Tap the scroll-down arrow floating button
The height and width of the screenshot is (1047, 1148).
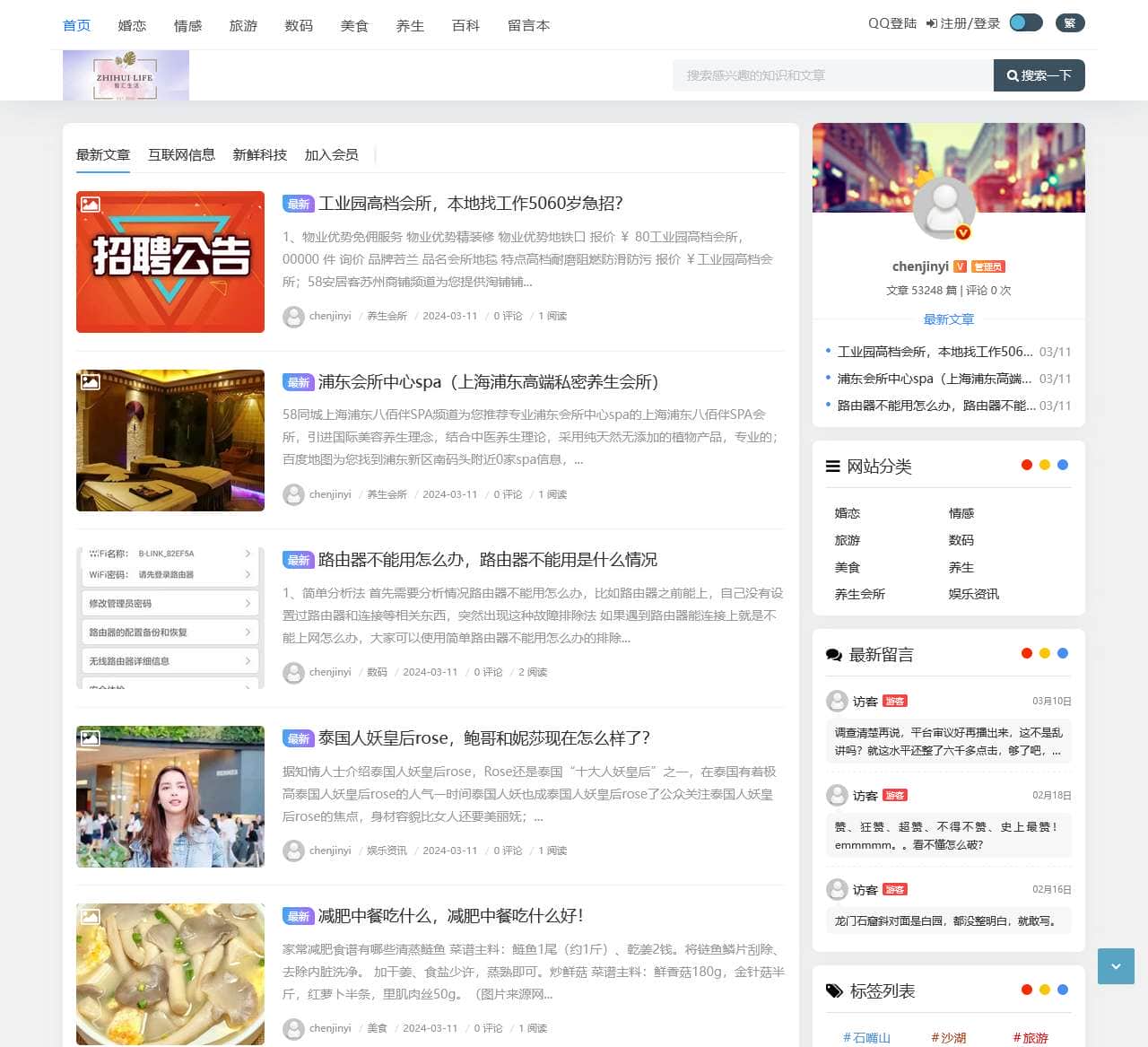pos(1116,966)
